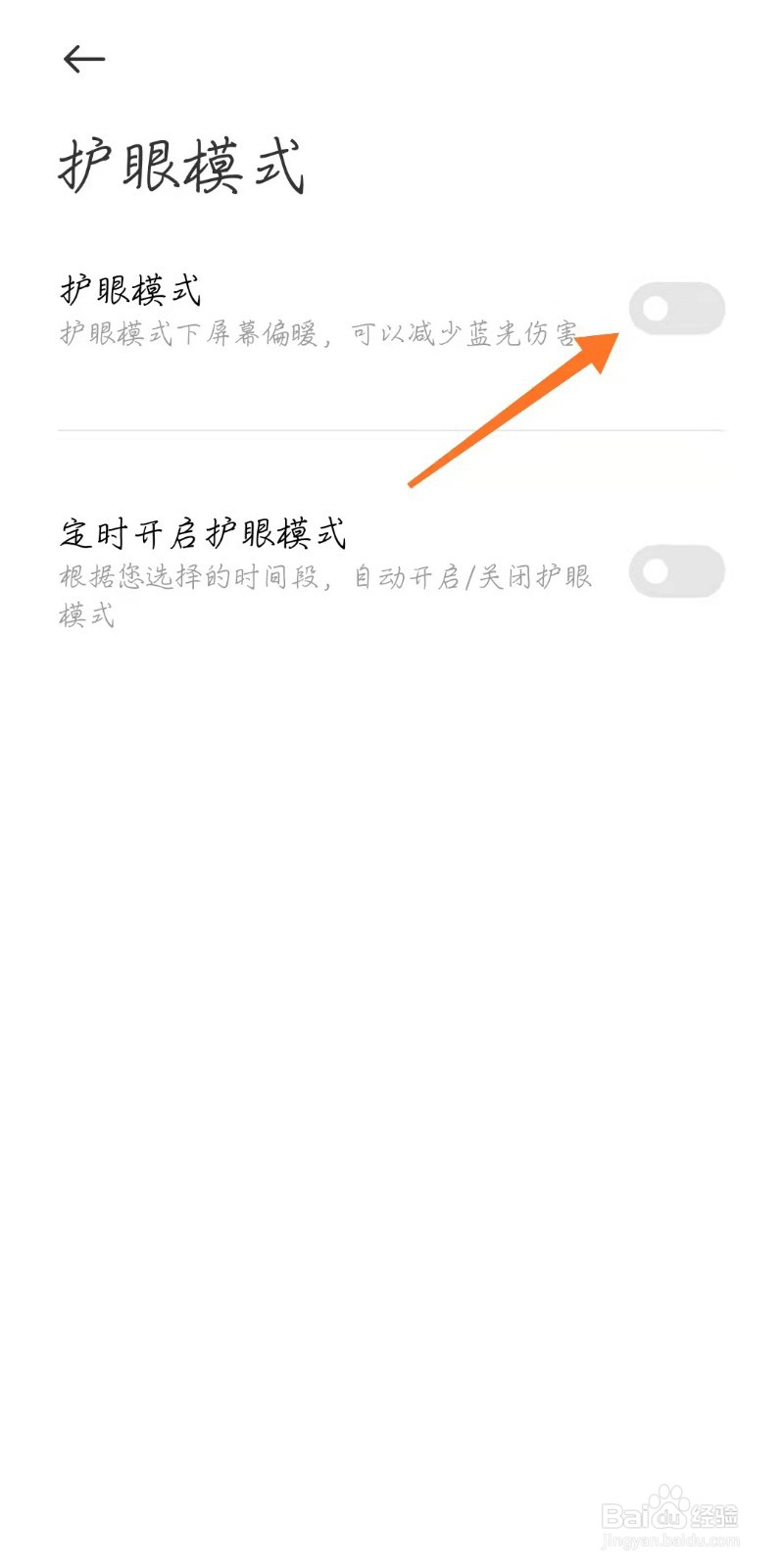Image resolution: width=784 pixels, height=1568 pixels.
Task: Slide the scheduled mode switch to on
Action: click(x=676, y=570)
